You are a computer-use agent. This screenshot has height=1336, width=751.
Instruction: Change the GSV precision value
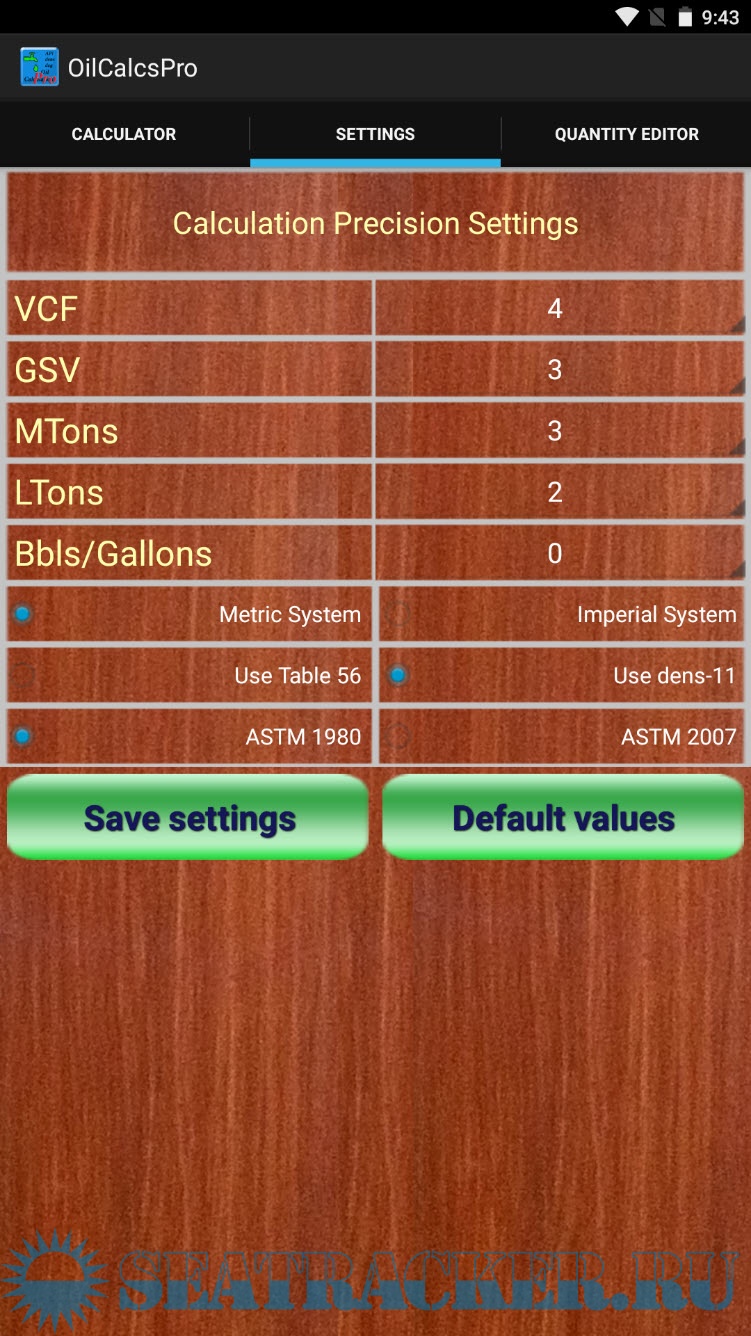click(x=559, y=370)
